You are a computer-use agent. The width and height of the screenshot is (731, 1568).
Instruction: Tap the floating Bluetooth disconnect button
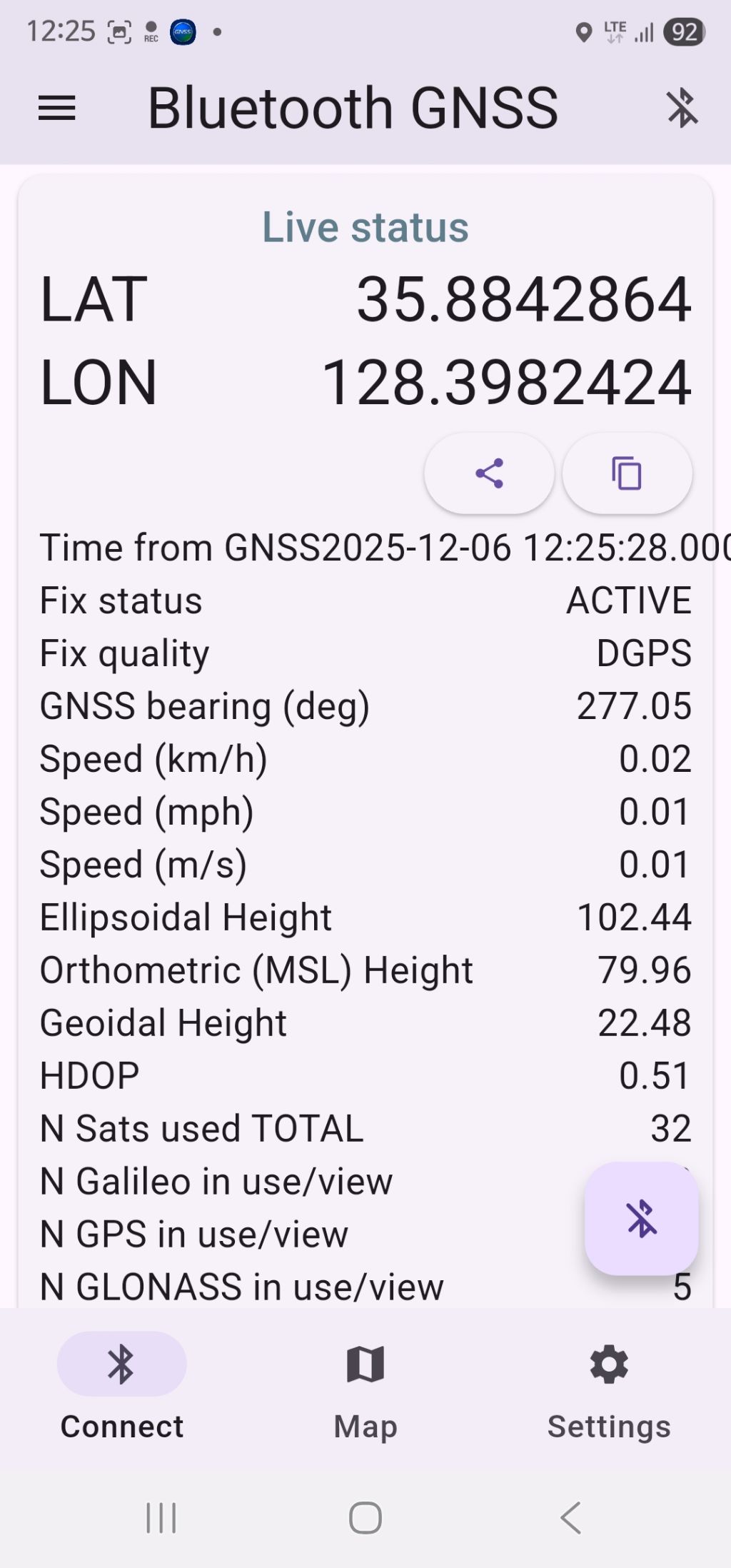coord(641,1218)
